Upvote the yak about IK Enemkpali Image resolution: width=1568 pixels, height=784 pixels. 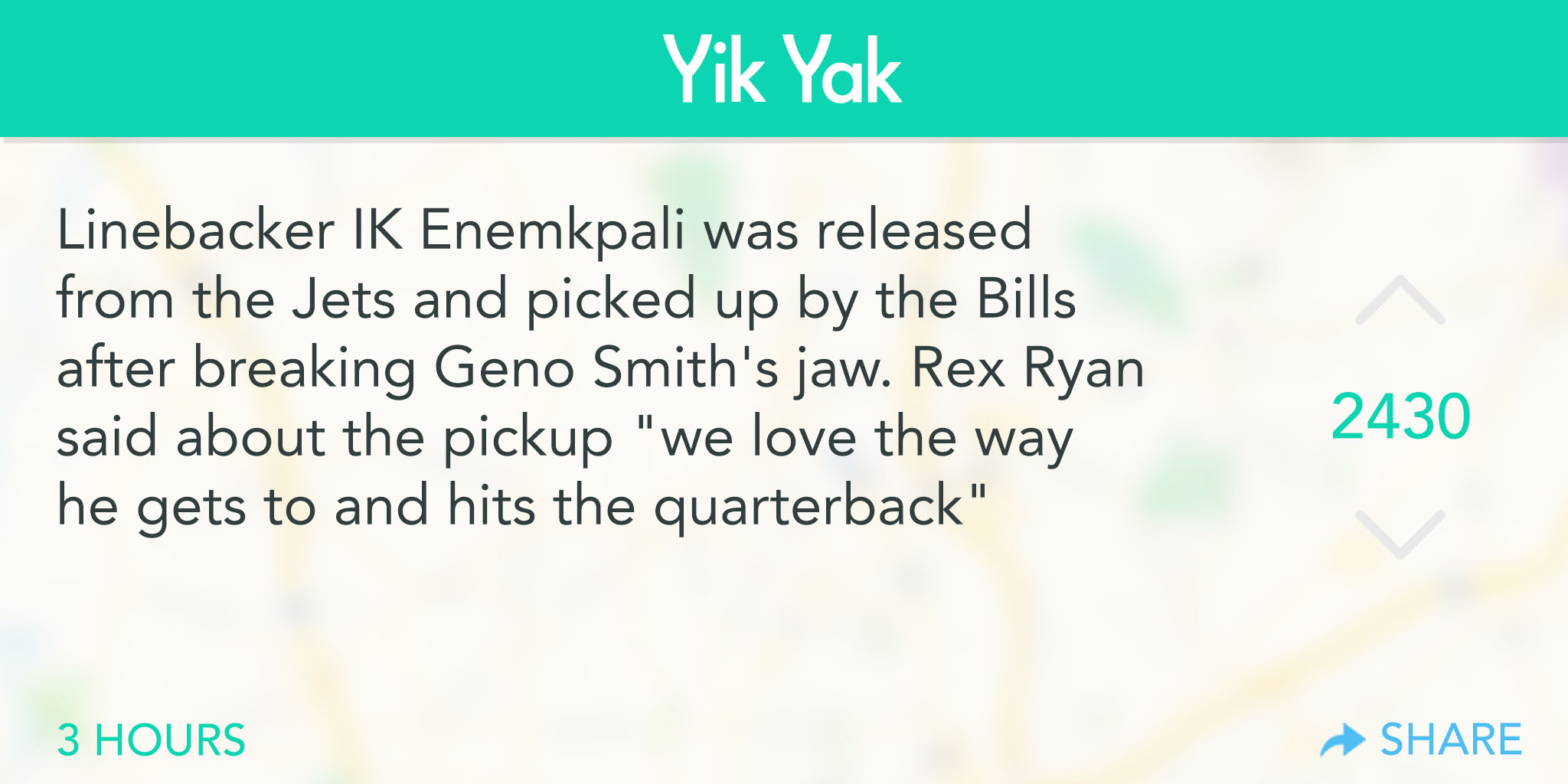tap(1400, 301)
